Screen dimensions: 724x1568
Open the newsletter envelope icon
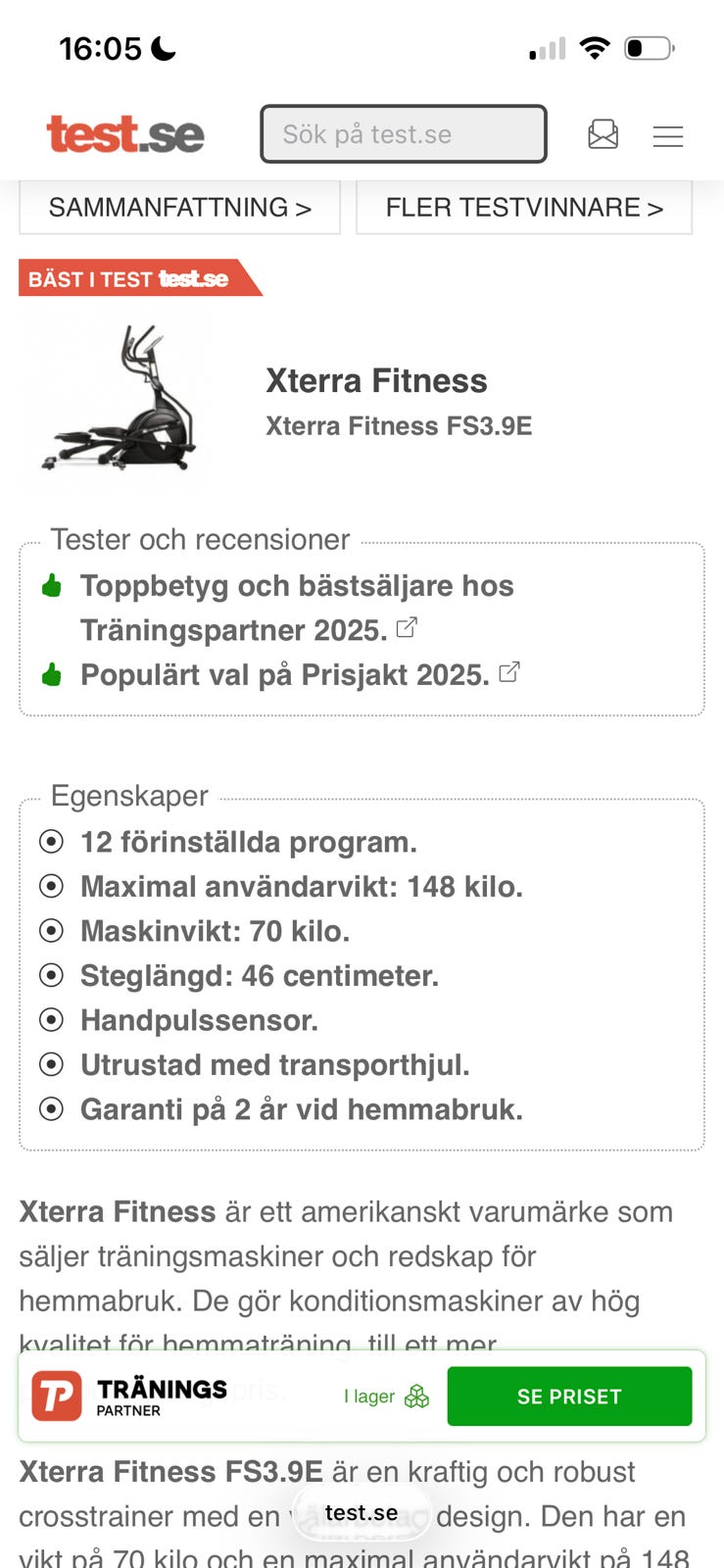tap(603, 134)
